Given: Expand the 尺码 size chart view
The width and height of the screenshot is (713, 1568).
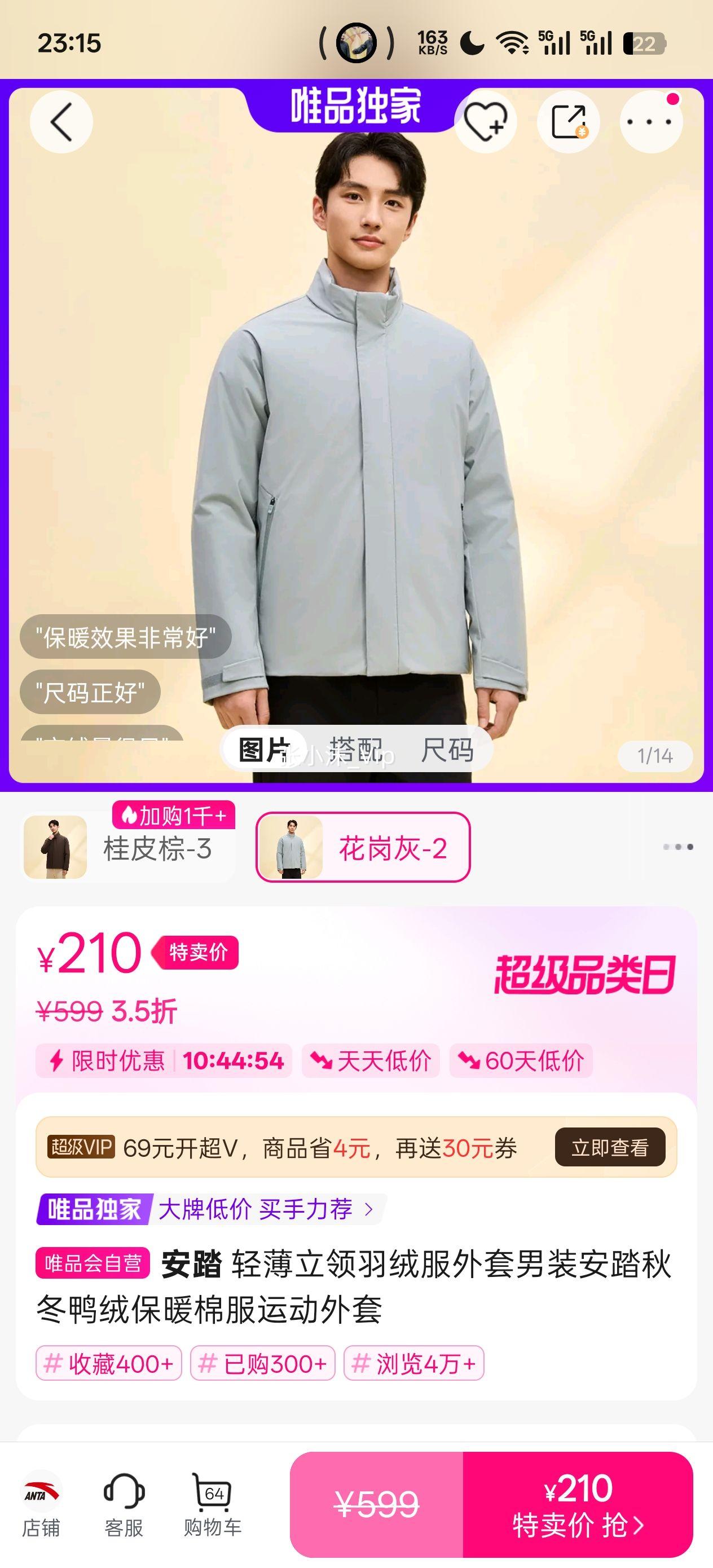Looking at the screenshot, I should click(x=449, y=752).
